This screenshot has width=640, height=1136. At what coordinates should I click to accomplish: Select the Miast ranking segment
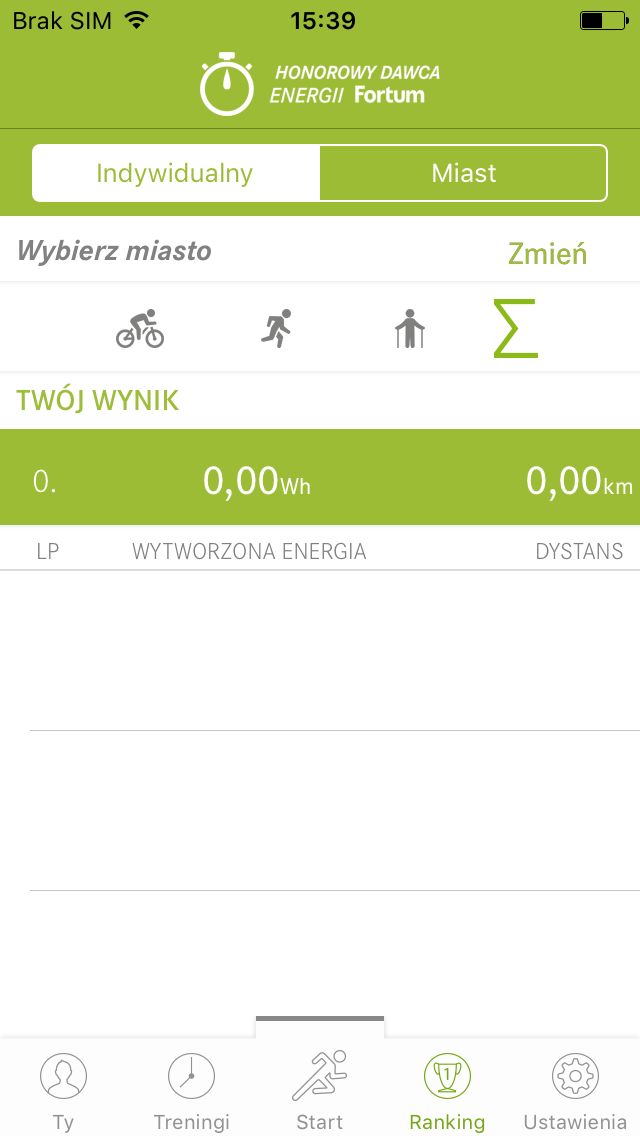(463, 173)
